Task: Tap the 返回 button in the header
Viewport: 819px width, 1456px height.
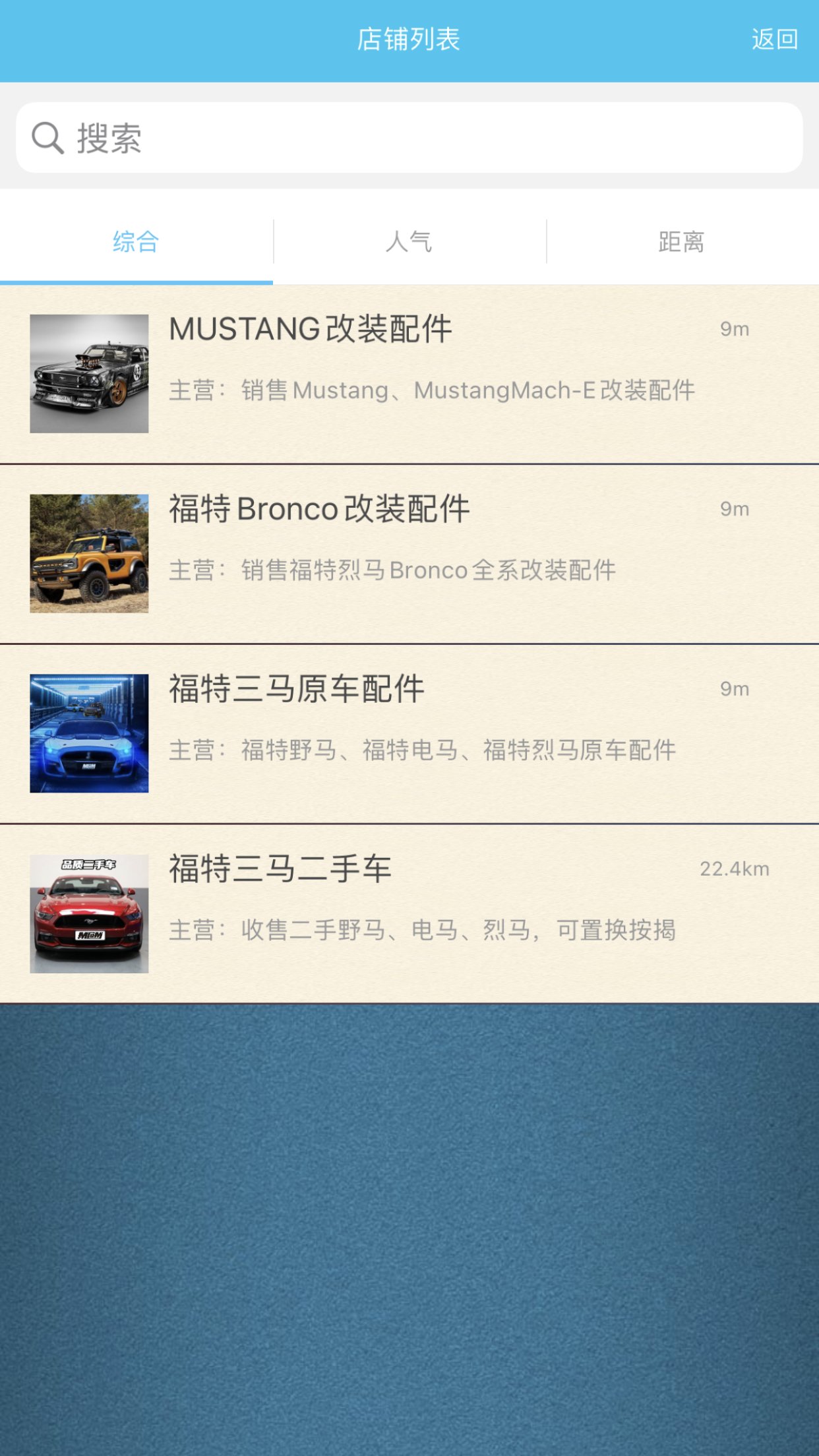Action: [776, 38]
